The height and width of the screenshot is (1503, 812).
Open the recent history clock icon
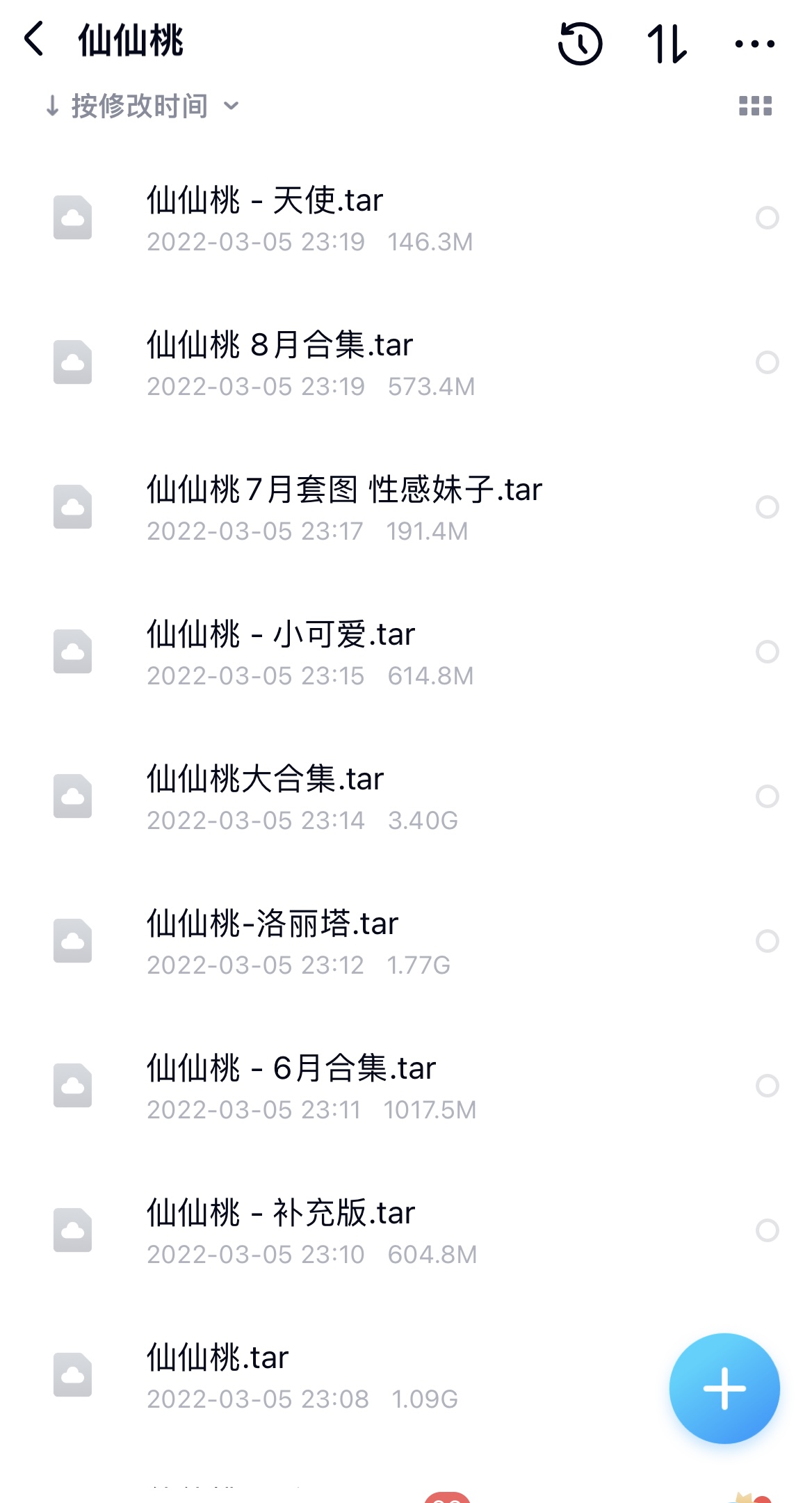point(580,44)
